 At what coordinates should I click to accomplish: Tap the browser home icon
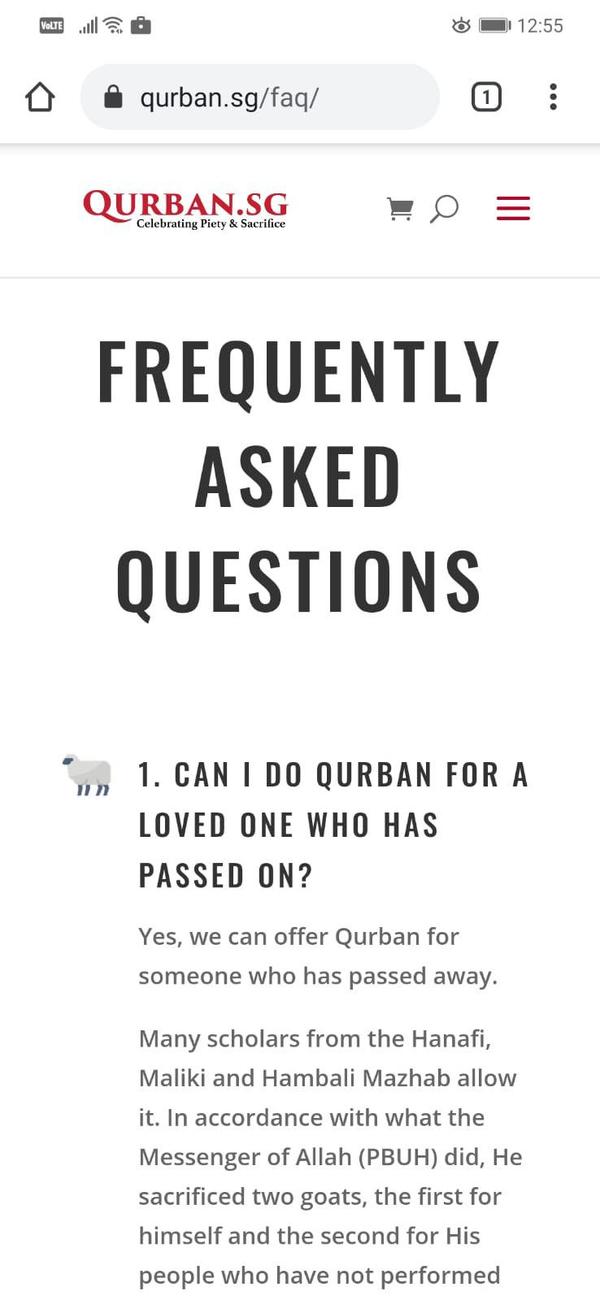[x=39, y=97]
